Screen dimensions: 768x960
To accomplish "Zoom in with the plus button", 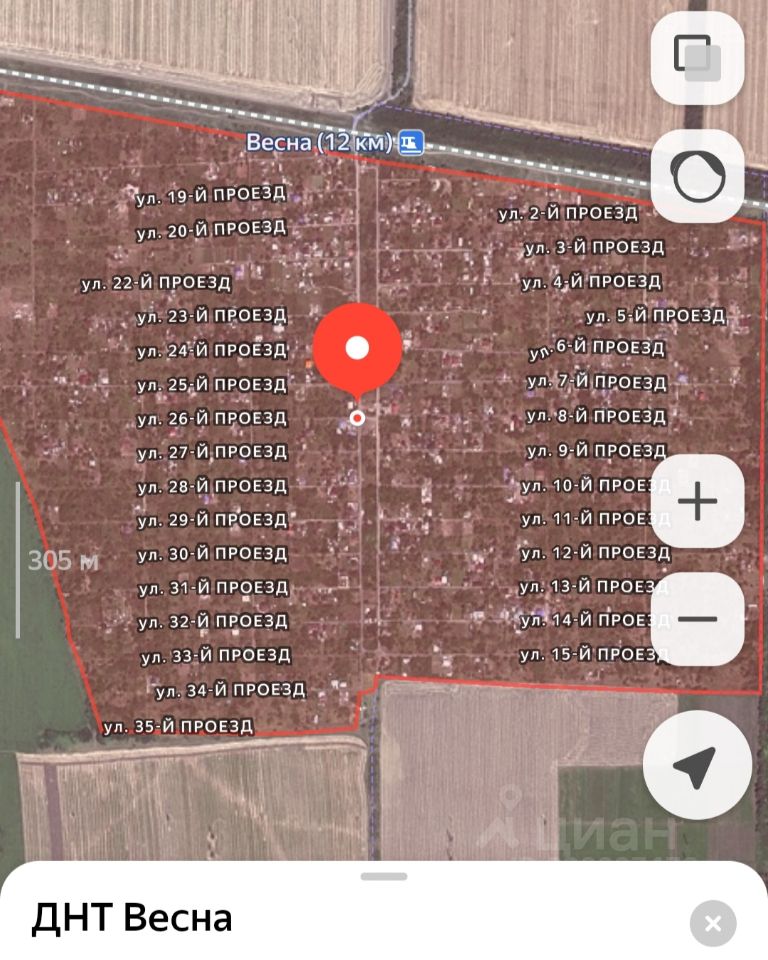I will pyautogui.click(x=697, y=501).
